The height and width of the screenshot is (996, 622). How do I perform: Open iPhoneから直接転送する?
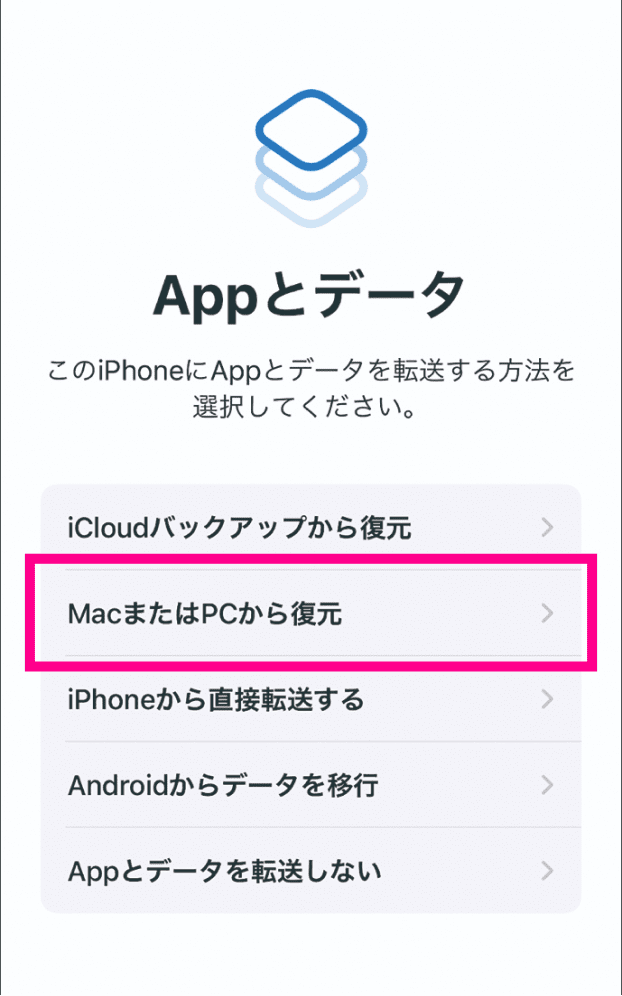tap(310, 699)
